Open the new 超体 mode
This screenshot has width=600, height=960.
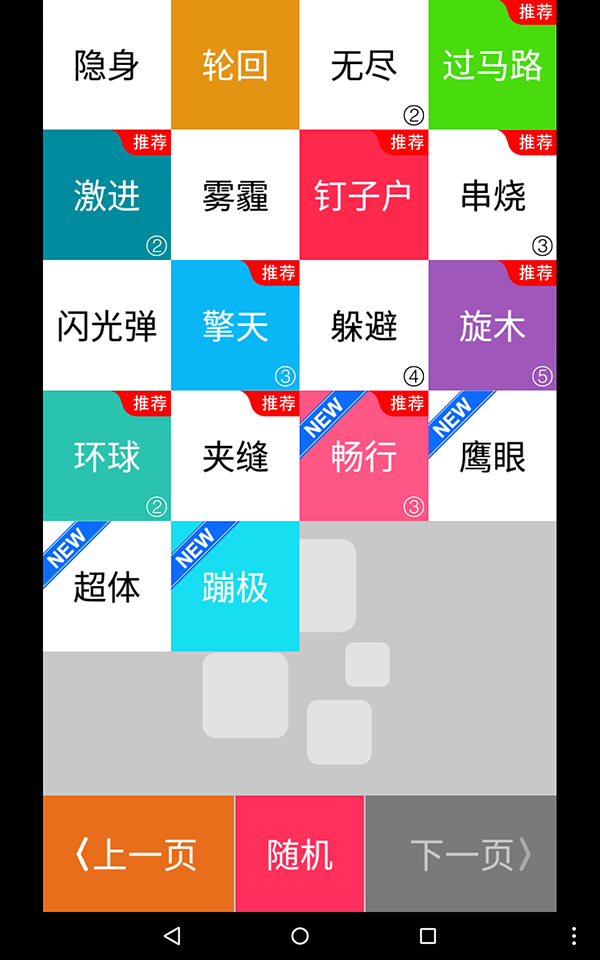tap(107, 587)
